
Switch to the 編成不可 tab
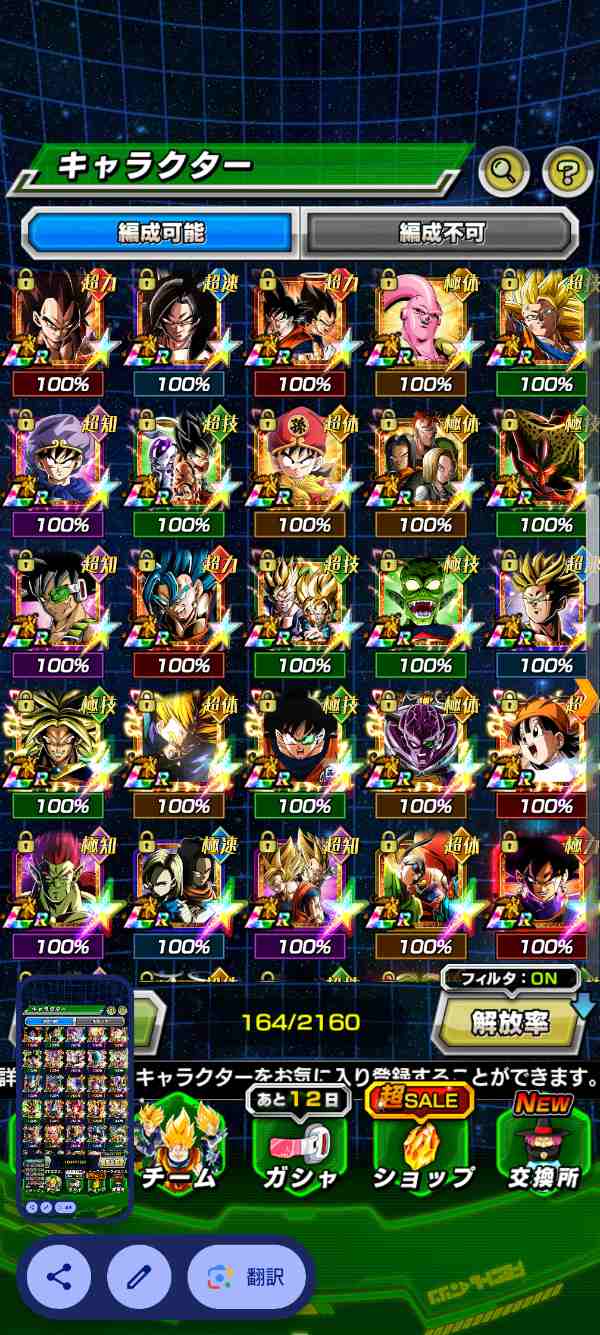click(x=441, y=233)
